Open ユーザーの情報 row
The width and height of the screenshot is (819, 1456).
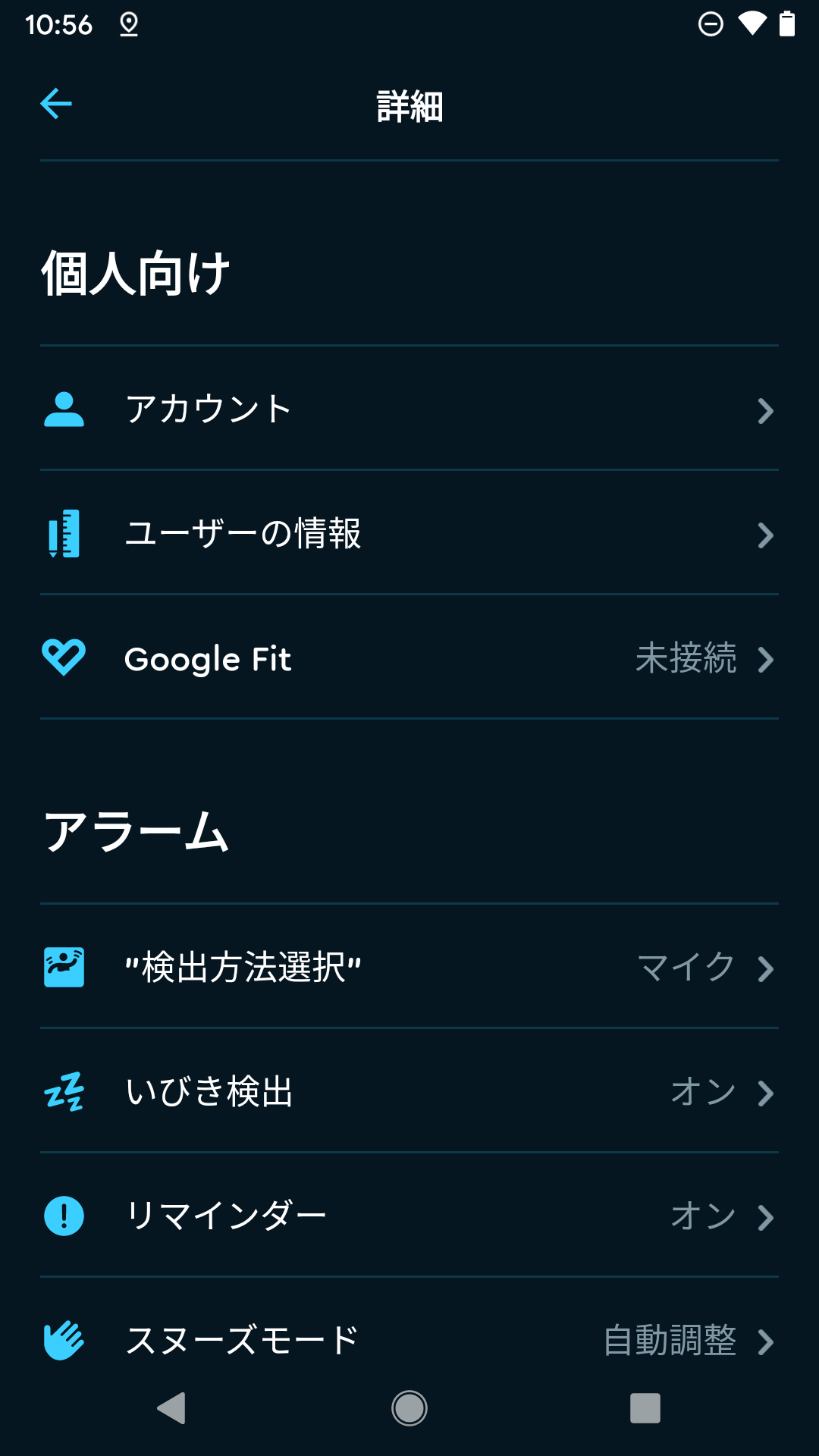point(409,534)
